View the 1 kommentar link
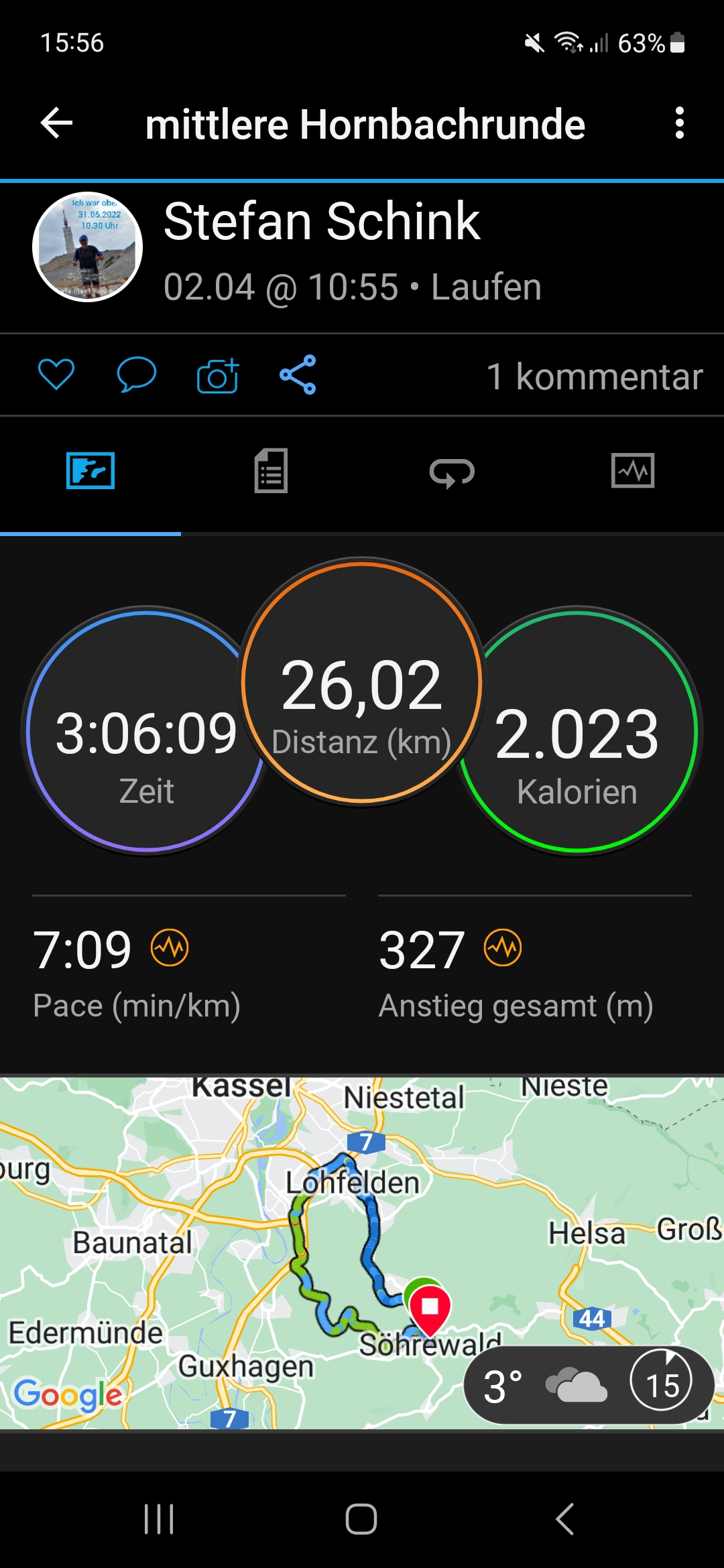Screen dimensions: 724x1568 coord(595,377)
